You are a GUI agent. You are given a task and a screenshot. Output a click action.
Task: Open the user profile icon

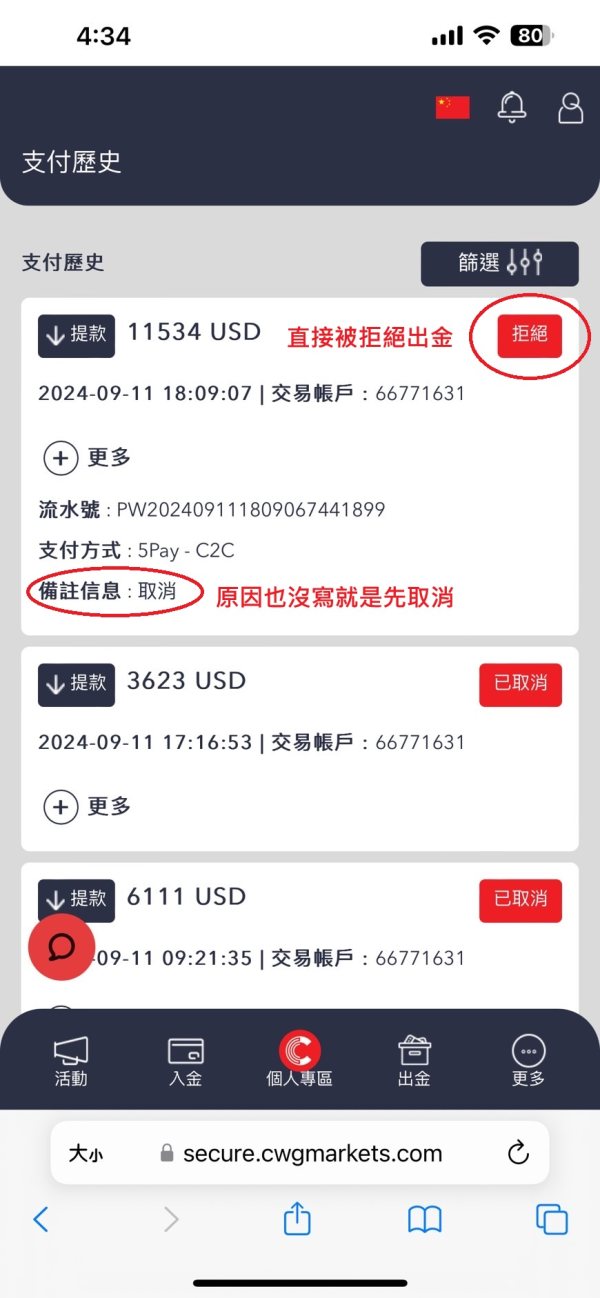coord(570,107)
